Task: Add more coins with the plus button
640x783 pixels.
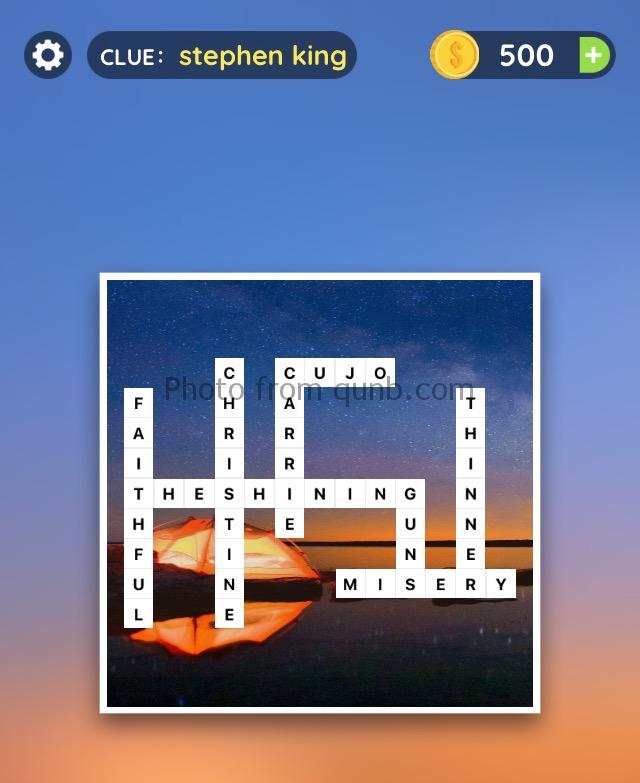Action: tap(594, 56)
